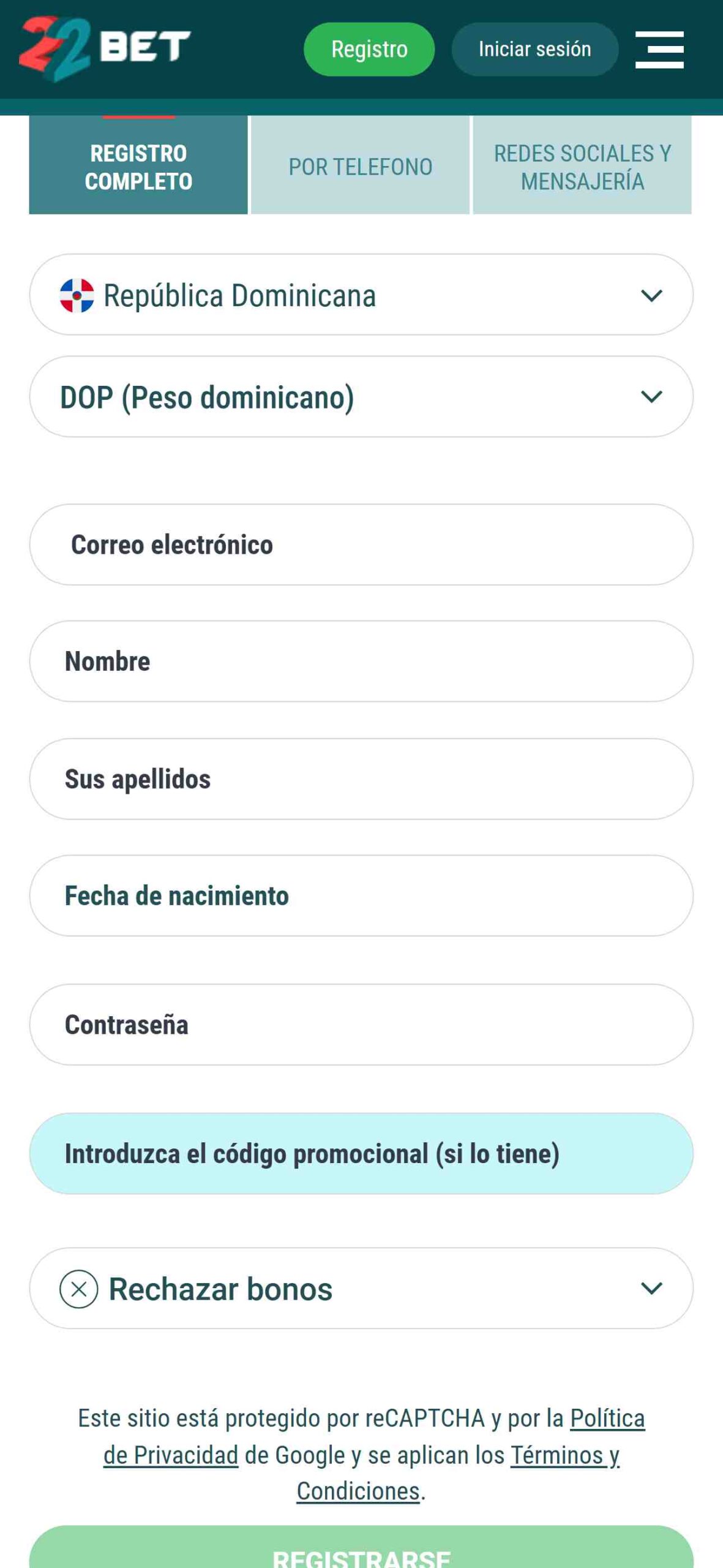Expand the Rechazar bonos dropdown
The height and width of the screenshot is (1568, 723).
pyautogui.click(x=361, y=1289)
